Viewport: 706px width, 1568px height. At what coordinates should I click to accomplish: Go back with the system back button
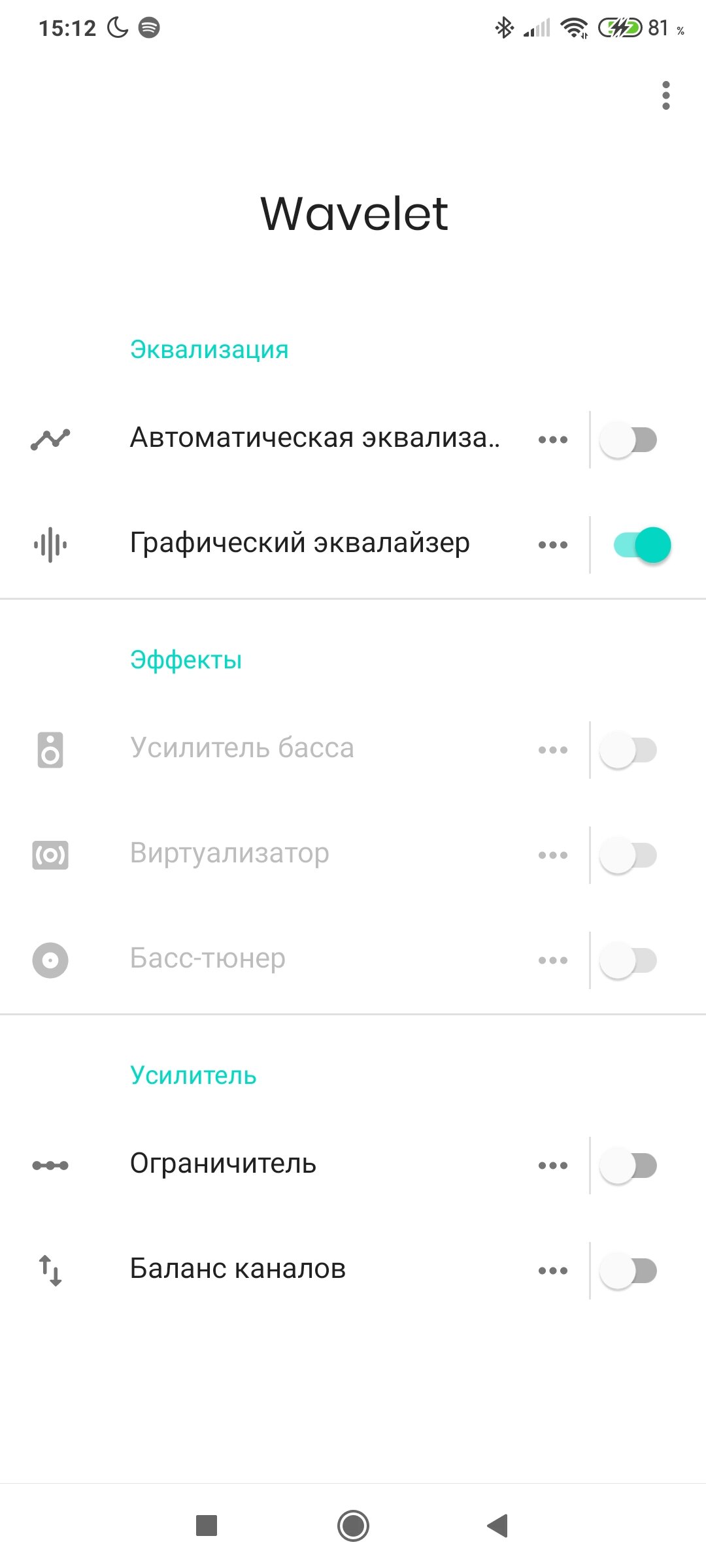tap(498, 1526)
